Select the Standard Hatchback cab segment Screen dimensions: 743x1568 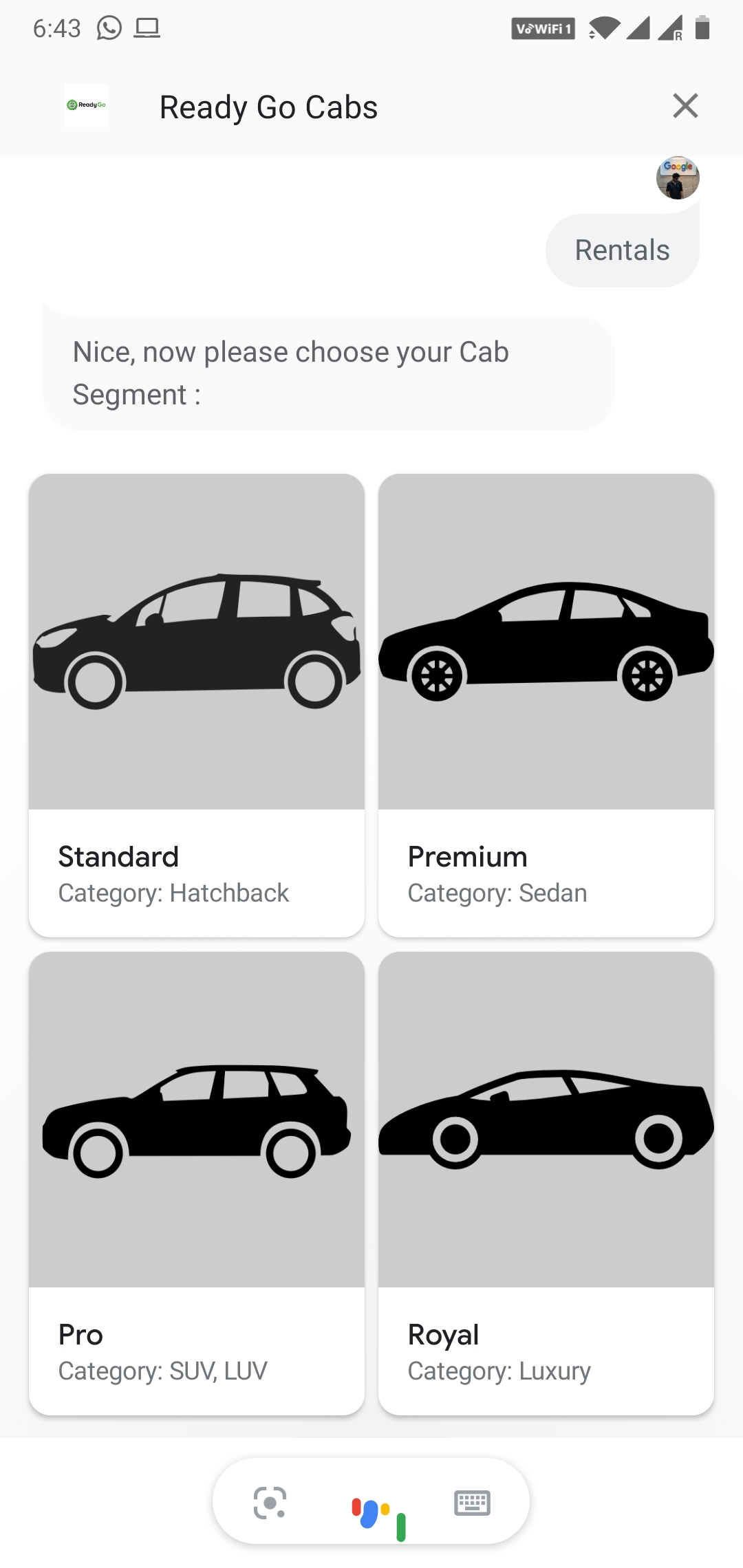pyautogui.click(x=197, y=705)
